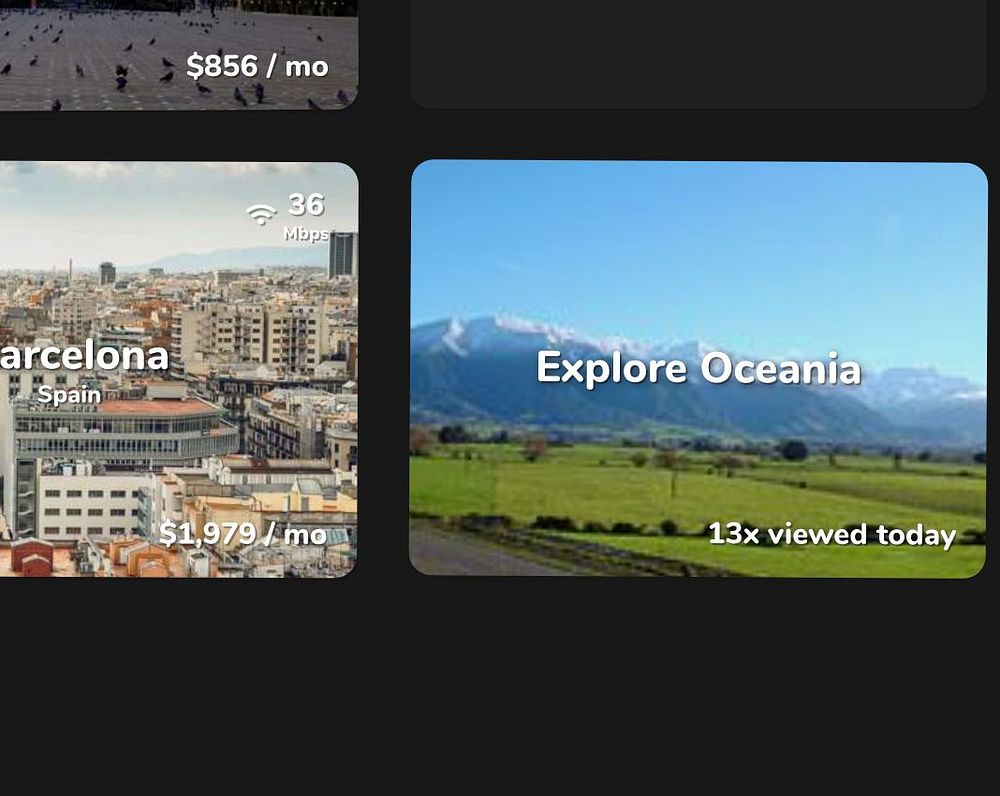Open the Explore Oceania card

click(x=698, y=368)
